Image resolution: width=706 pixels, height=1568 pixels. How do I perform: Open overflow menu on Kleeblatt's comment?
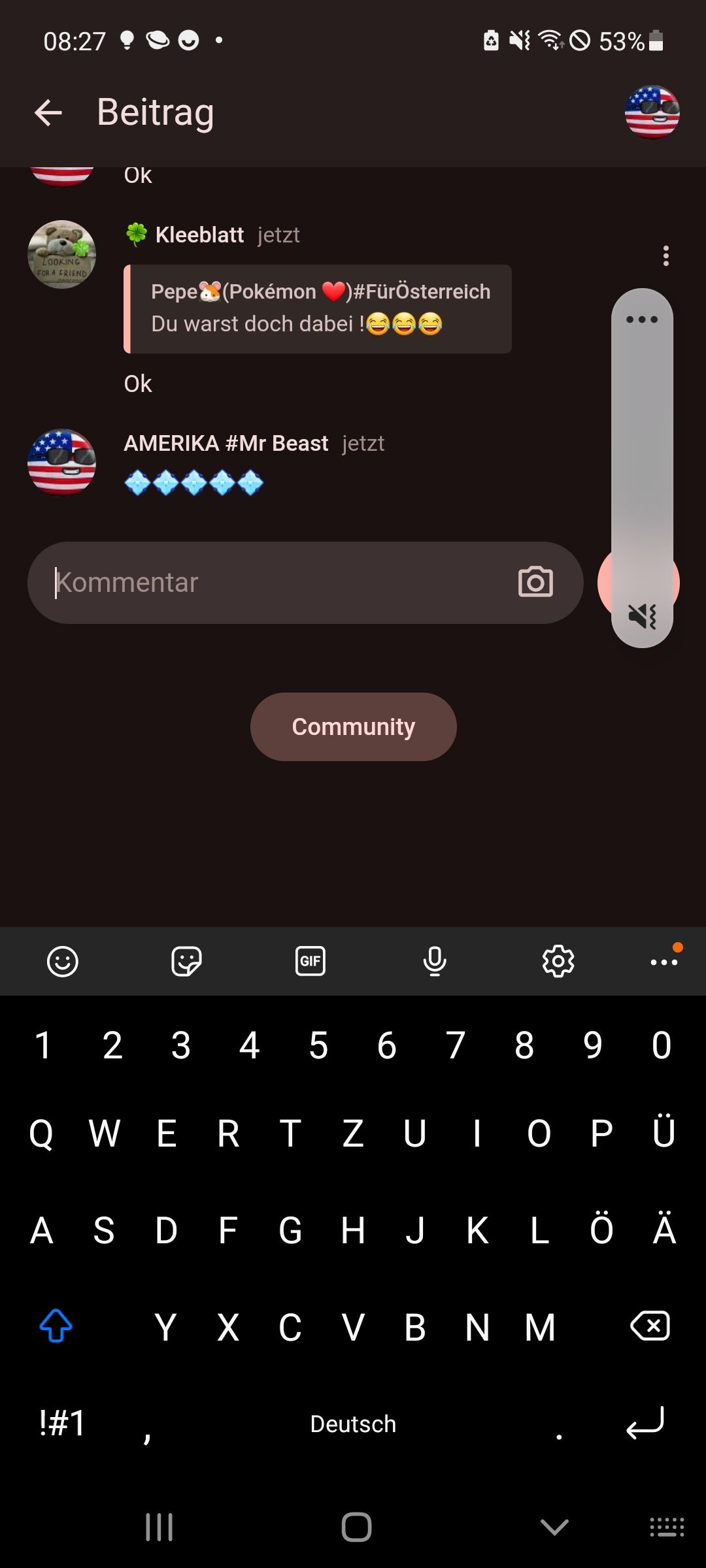[665, 256]
